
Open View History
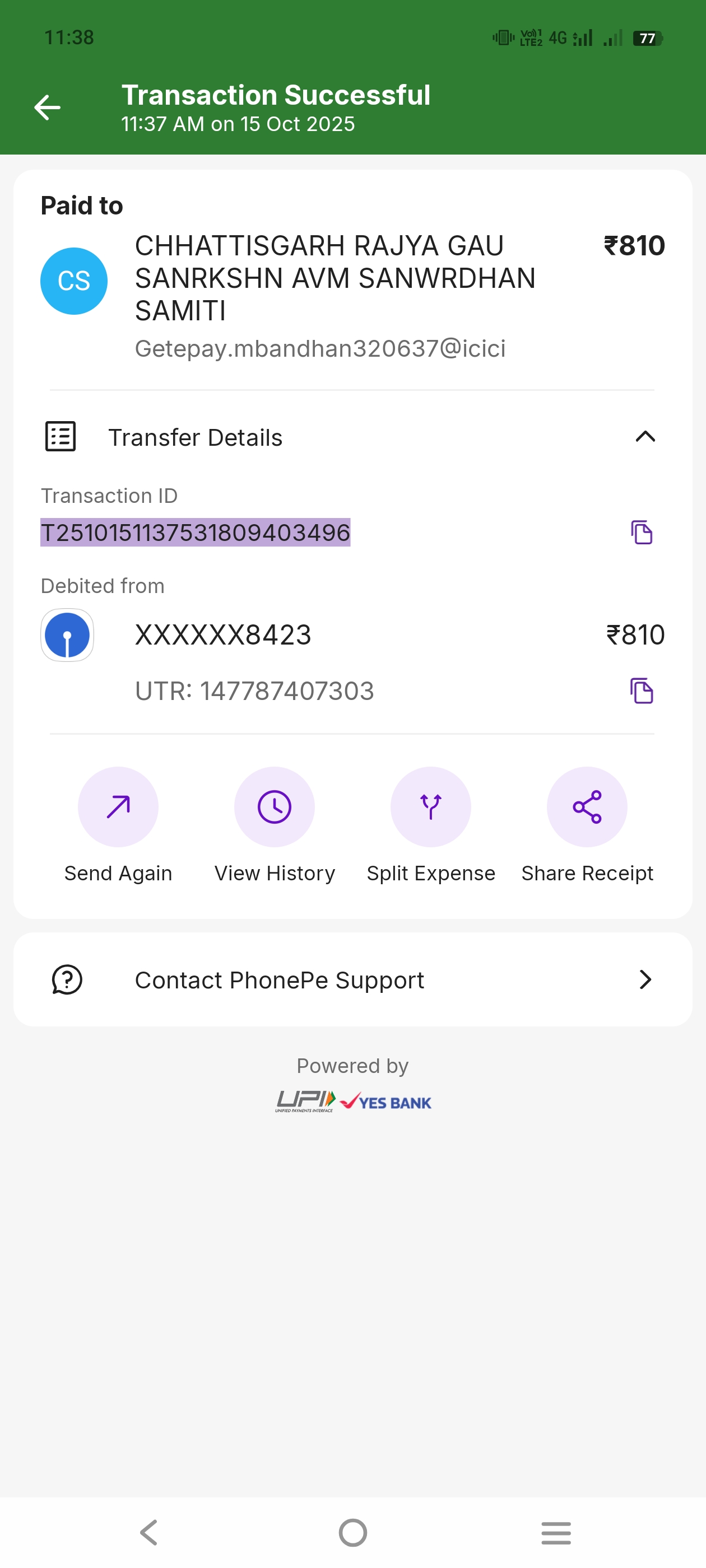tap(274, 806)
